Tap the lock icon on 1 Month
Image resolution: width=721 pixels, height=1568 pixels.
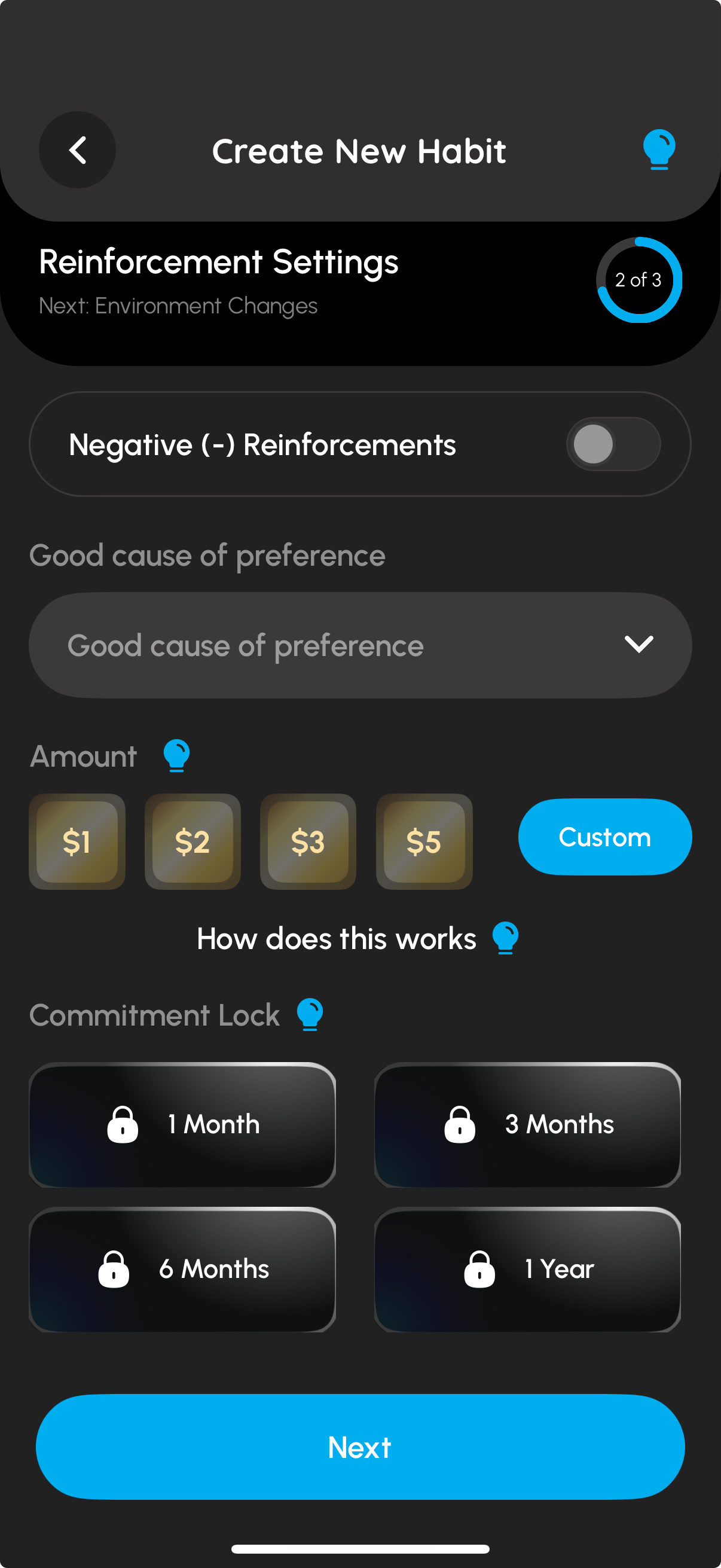(x=123, y=1124)
